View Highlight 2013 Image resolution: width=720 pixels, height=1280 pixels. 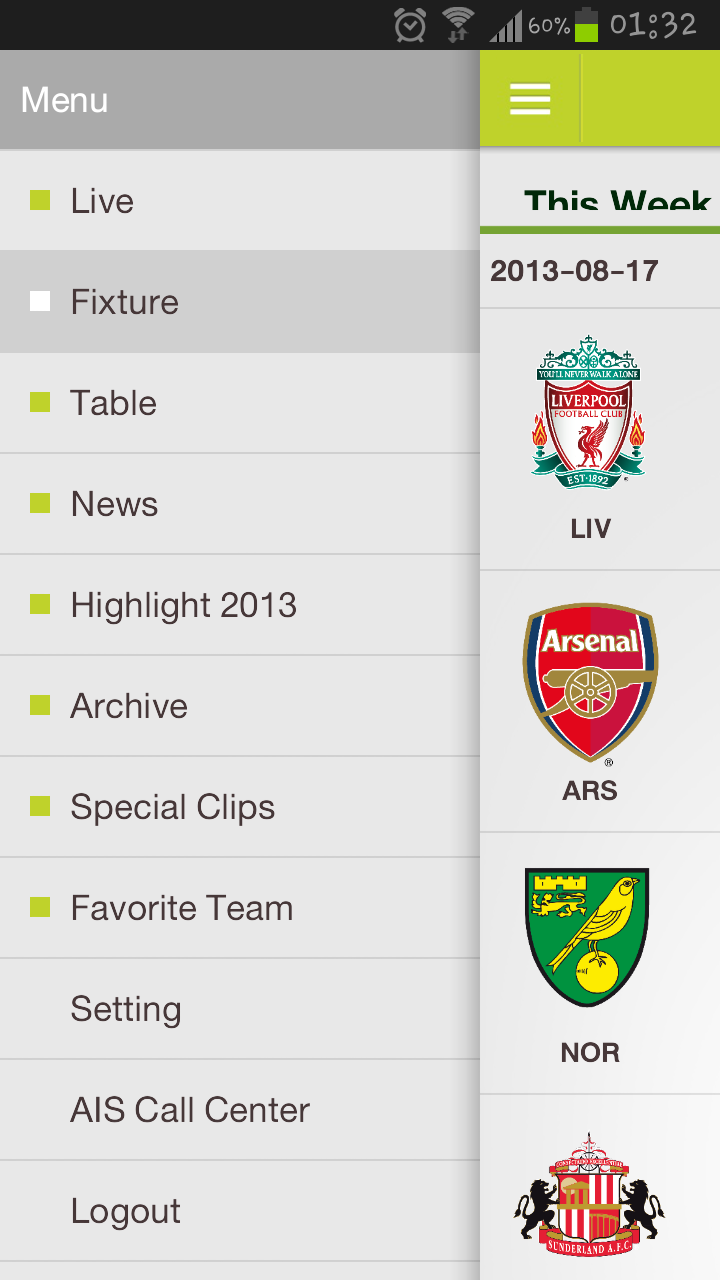click(x=240, y=605)
